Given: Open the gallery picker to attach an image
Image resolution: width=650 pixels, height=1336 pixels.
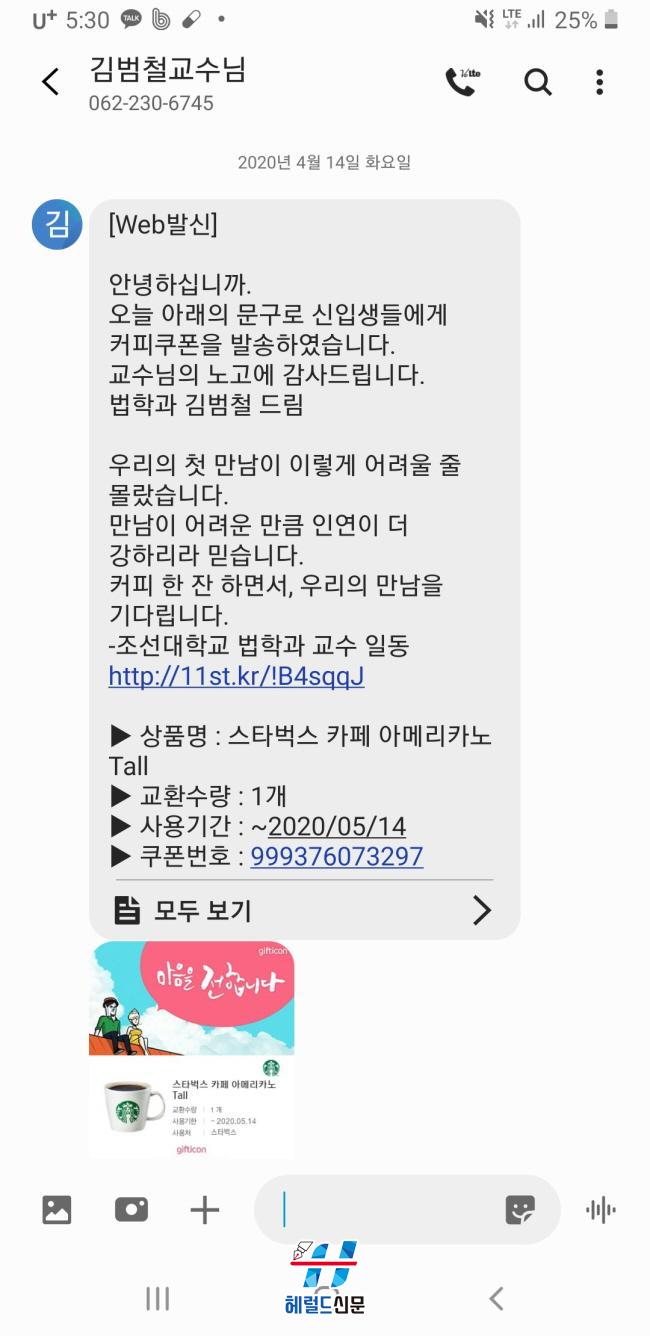Looking at the screenshot, I should pyautogui.click(x=57, y=1210).
